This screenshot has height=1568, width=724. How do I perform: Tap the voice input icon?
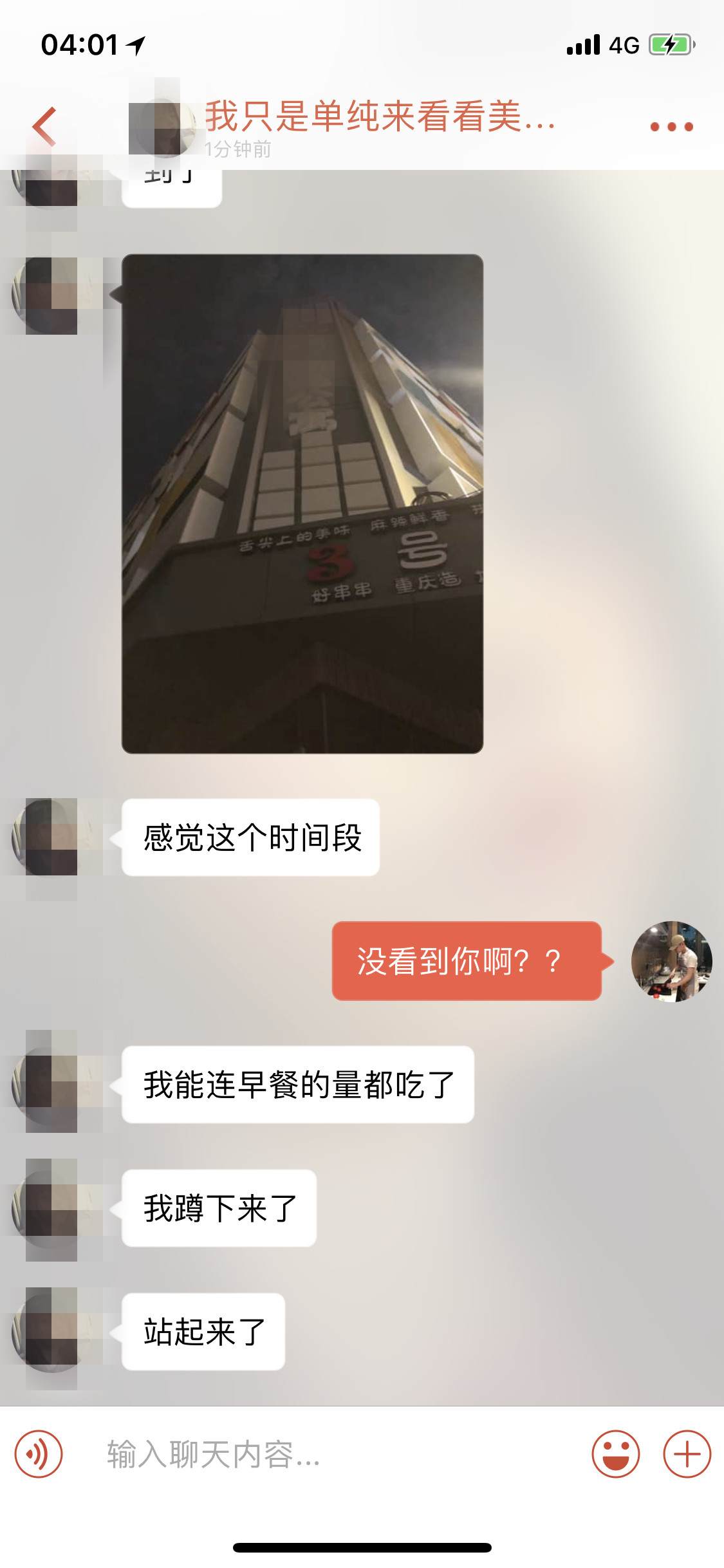click(x=39, y=1454)
